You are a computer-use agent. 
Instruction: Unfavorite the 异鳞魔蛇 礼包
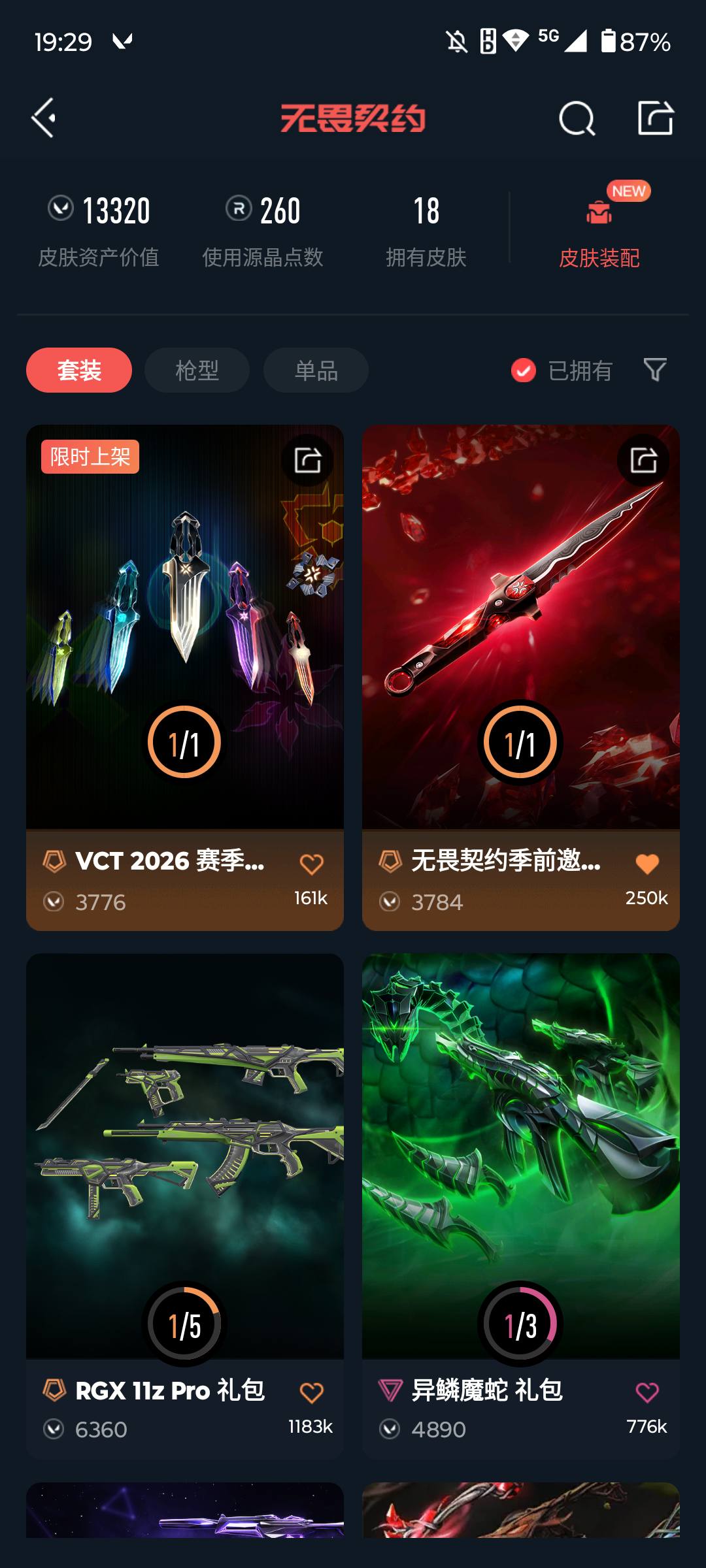click(647, 1392)
